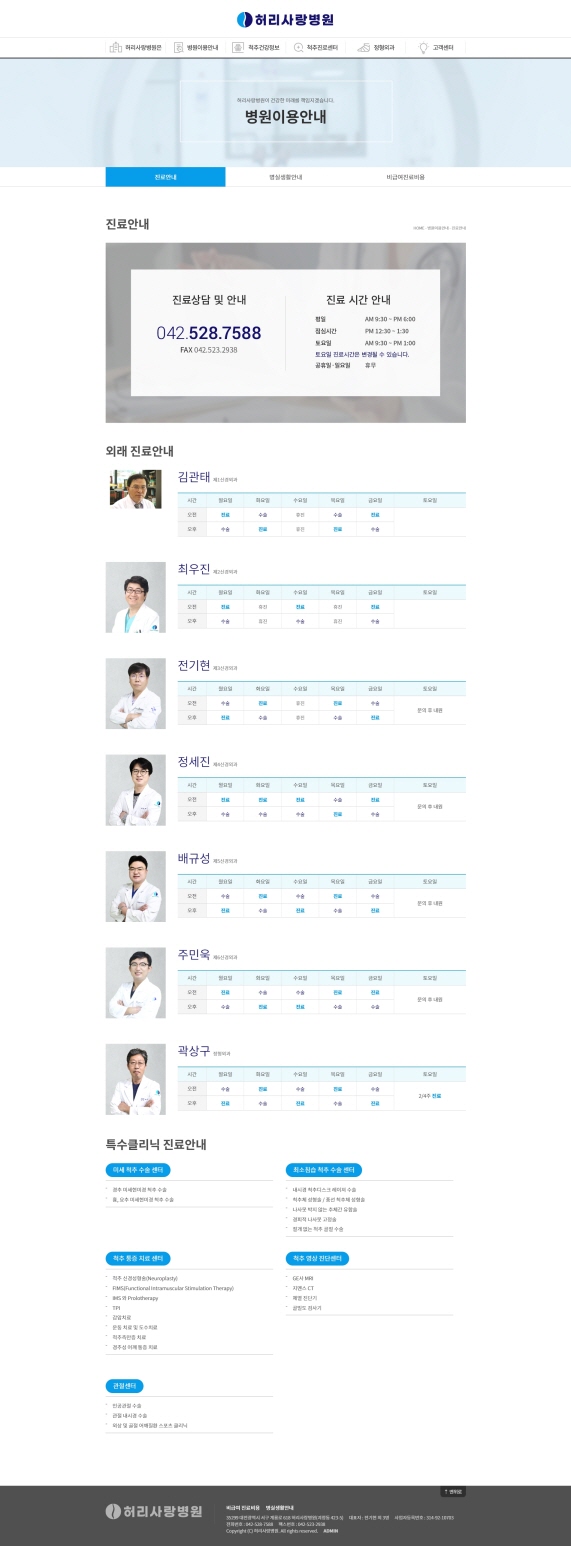
Task: Open footer 비급여 진료비용 link
Action: (x=243, y=1507)
